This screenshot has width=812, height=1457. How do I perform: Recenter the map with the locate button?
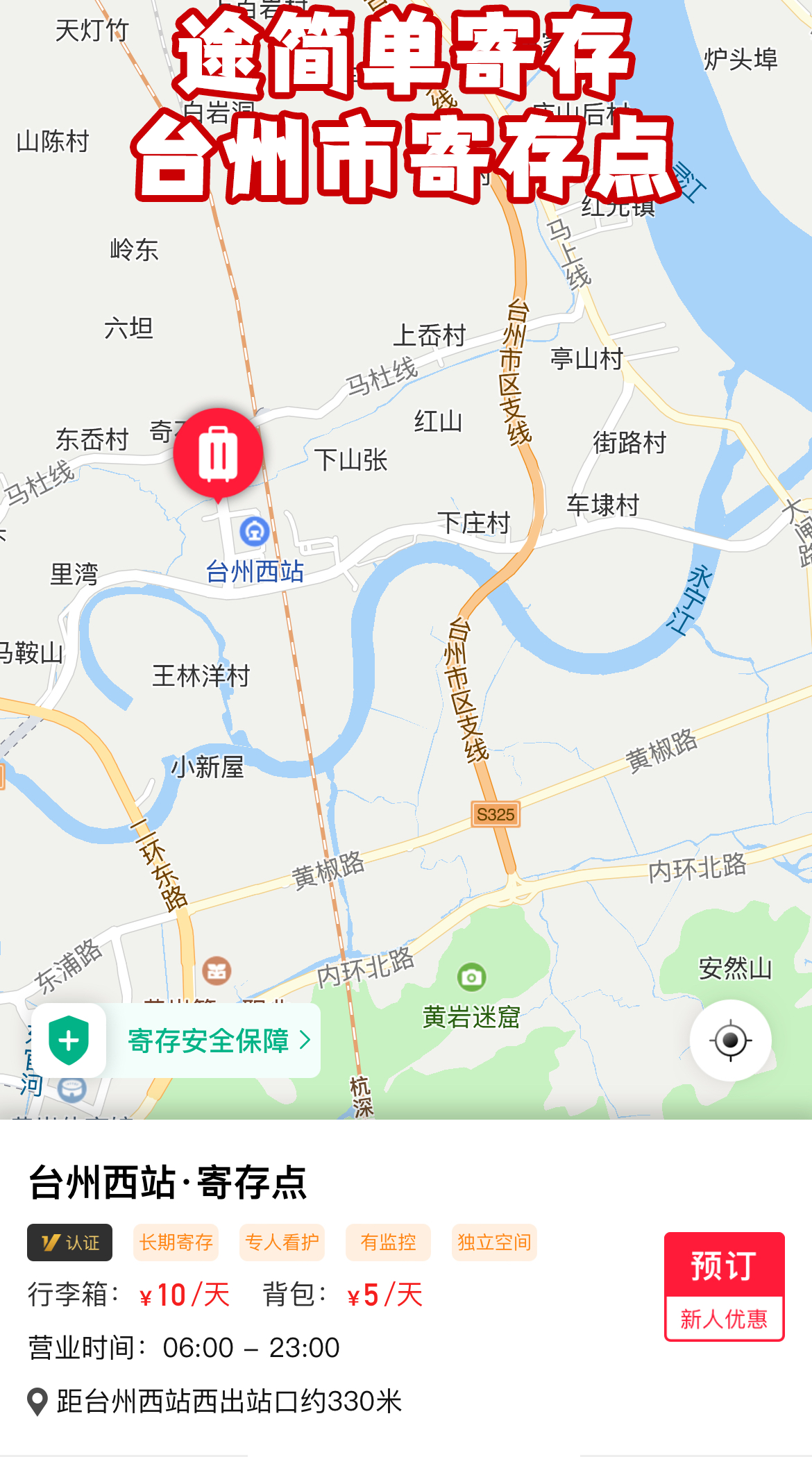coord(730,1041)
